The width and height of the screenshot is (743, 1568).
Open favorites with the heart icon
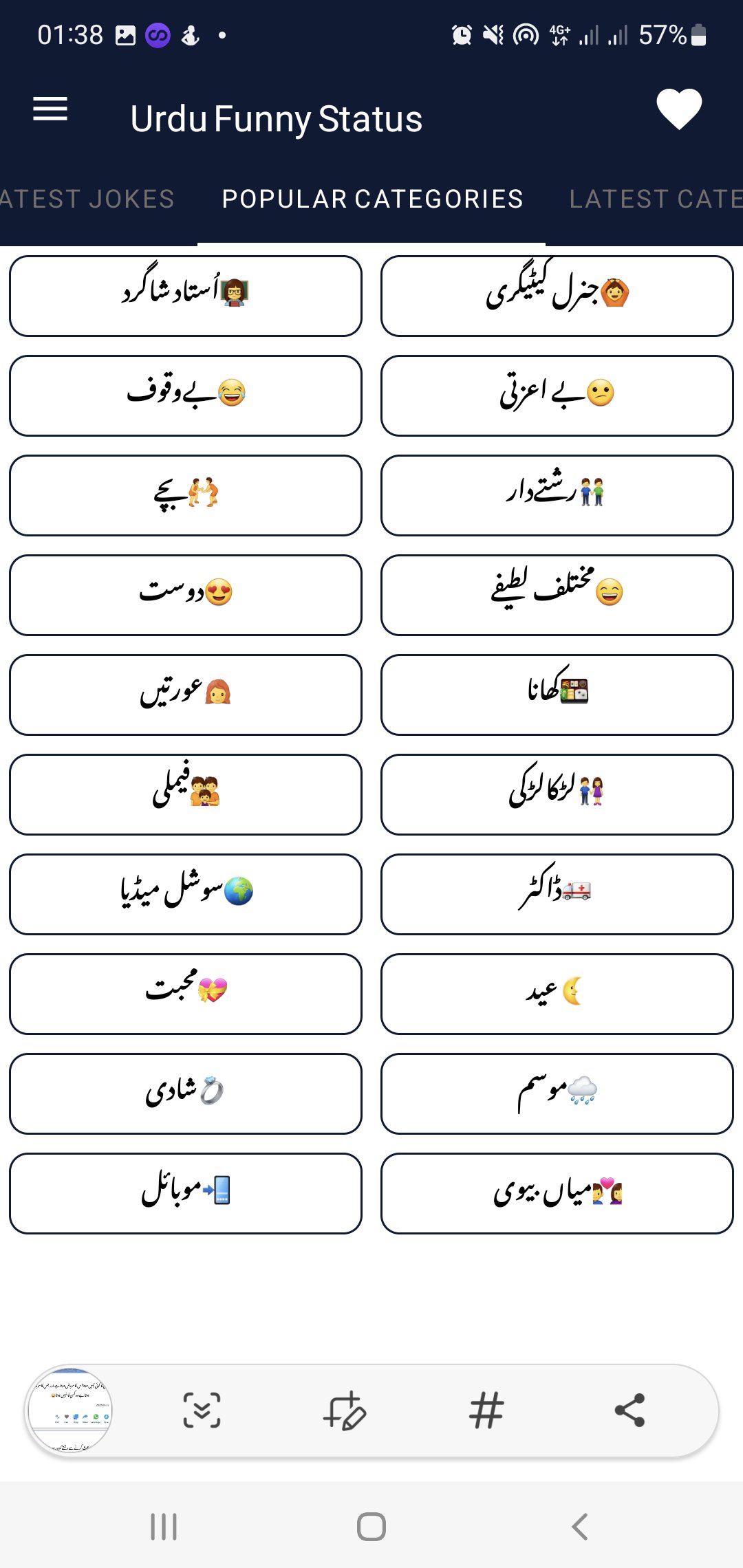click(678, 109)
